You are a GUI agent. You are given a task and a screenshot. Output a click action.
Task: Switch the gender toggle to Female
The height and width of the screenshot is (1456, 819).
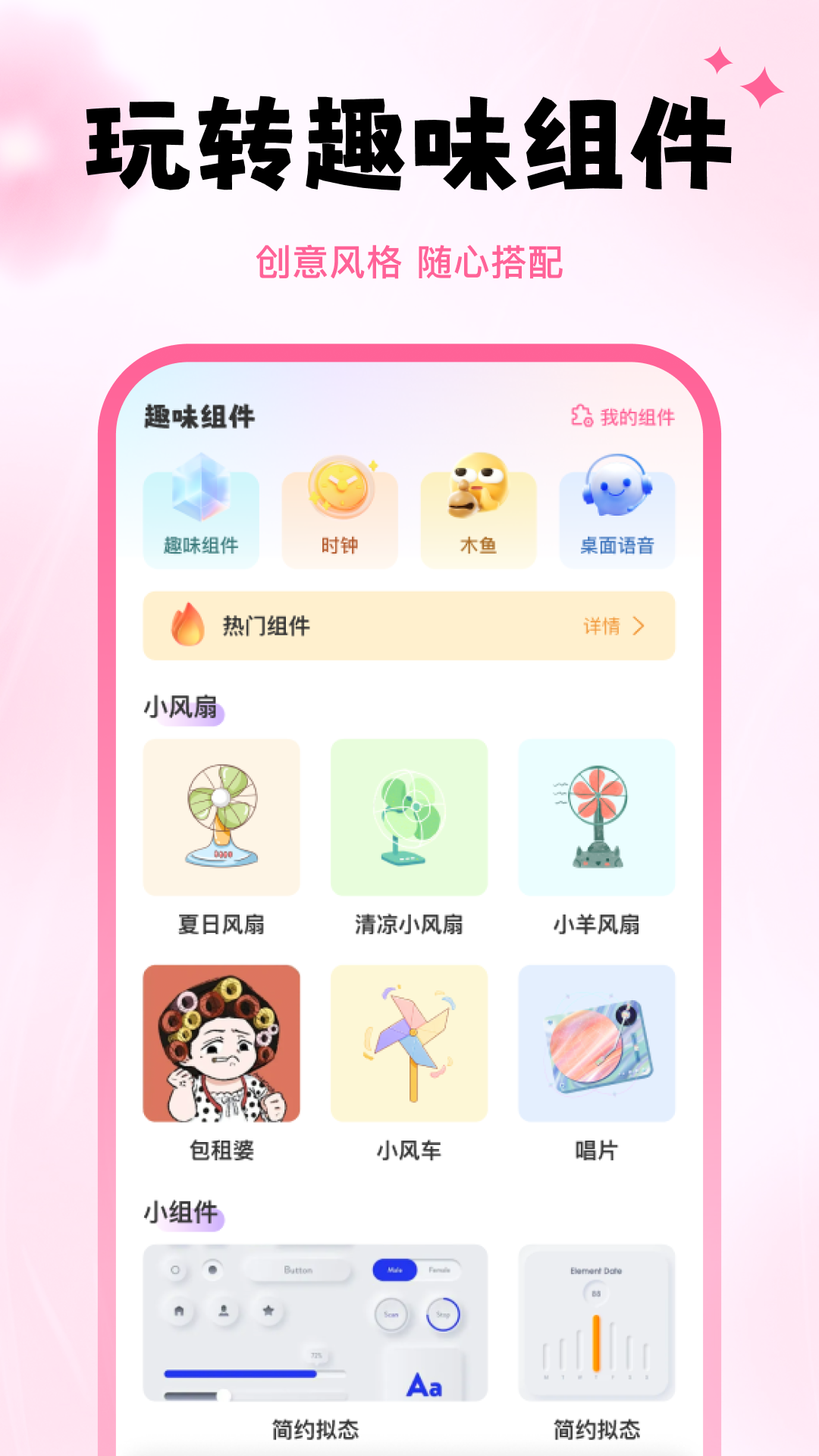pos(438,1270)
